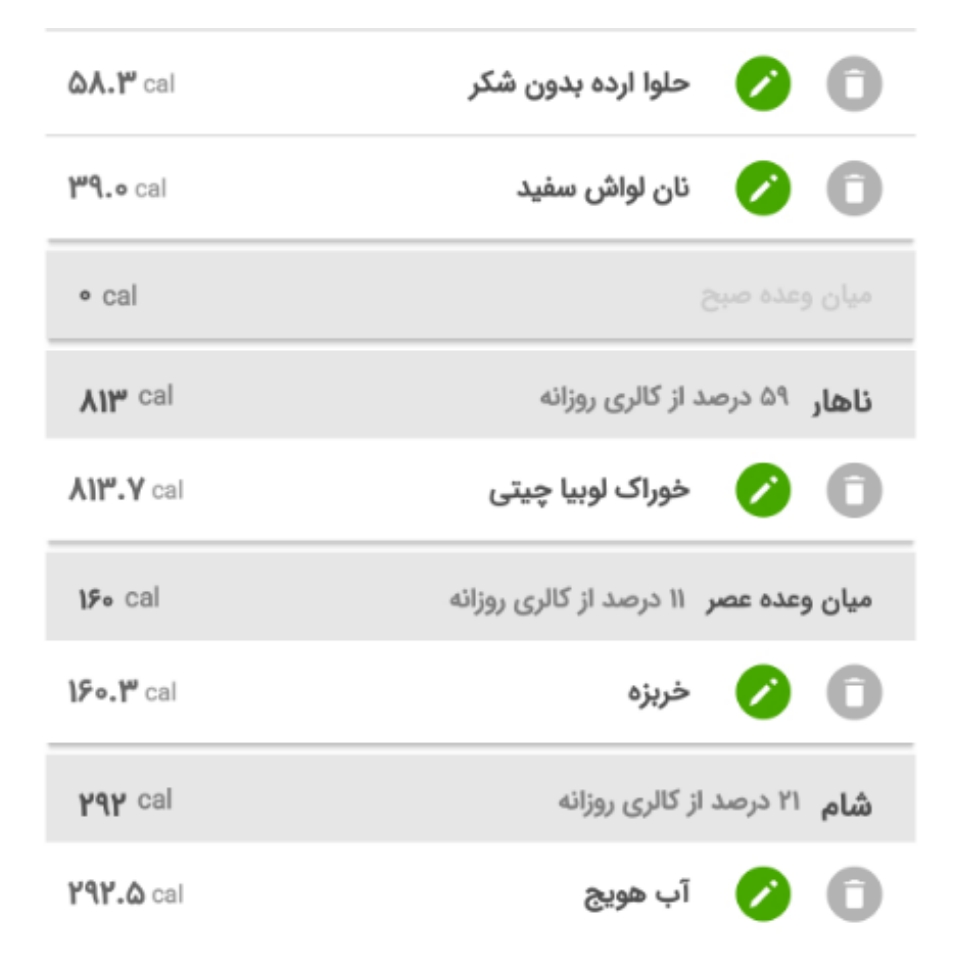Edit the نان لواش سفید entry

point(763,188)
